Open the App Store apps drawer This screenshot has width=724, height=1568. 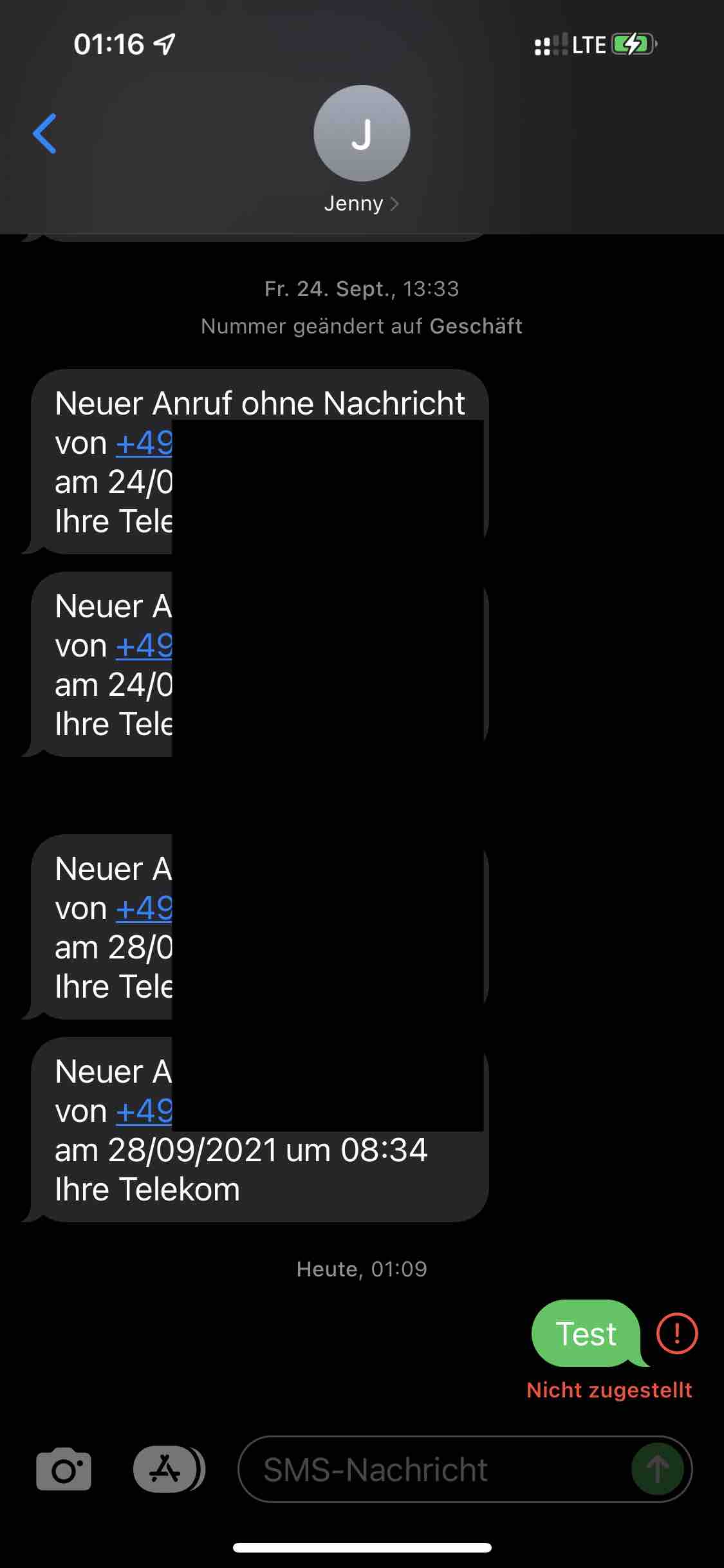[166, 1469]
